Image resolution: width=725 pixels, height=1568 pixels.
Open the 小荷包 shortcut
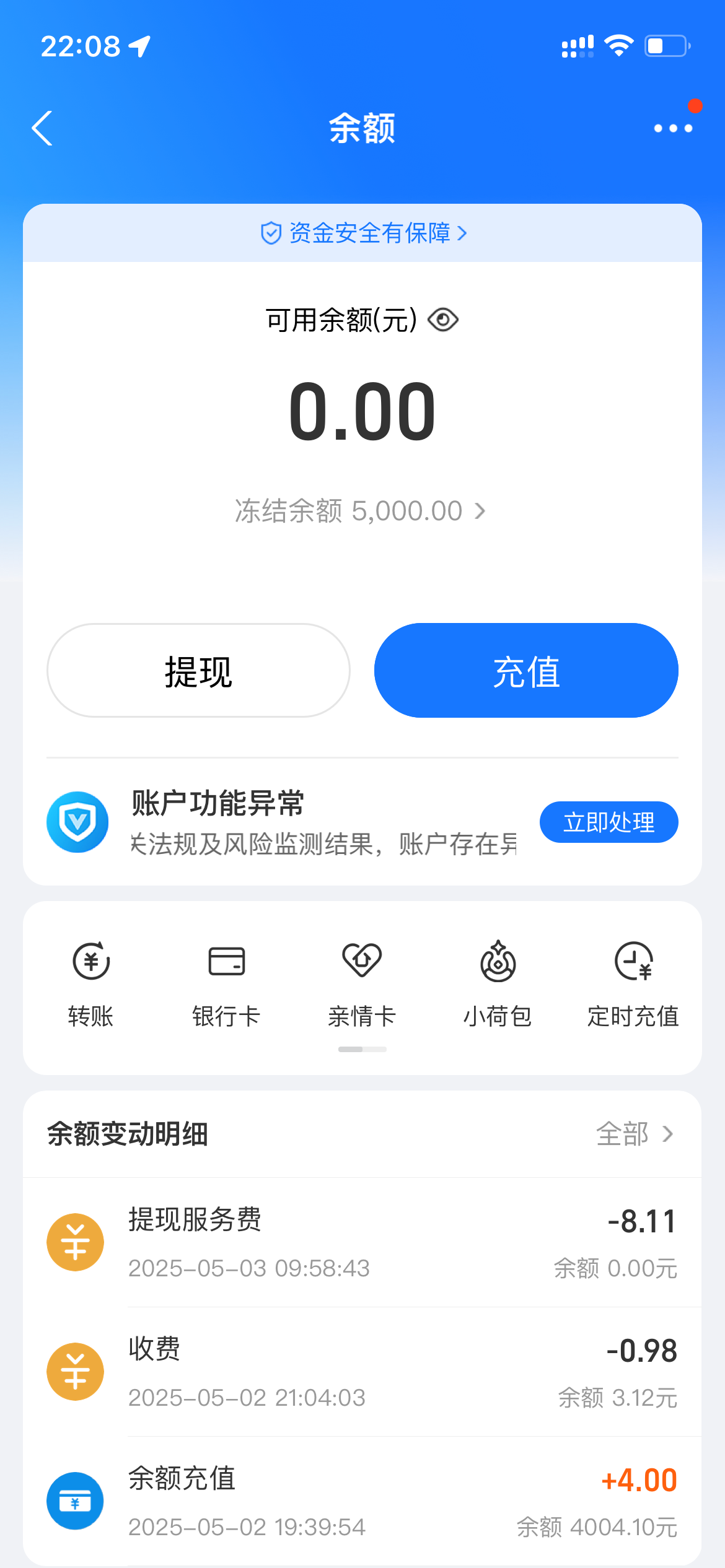(x=498, y=983)
